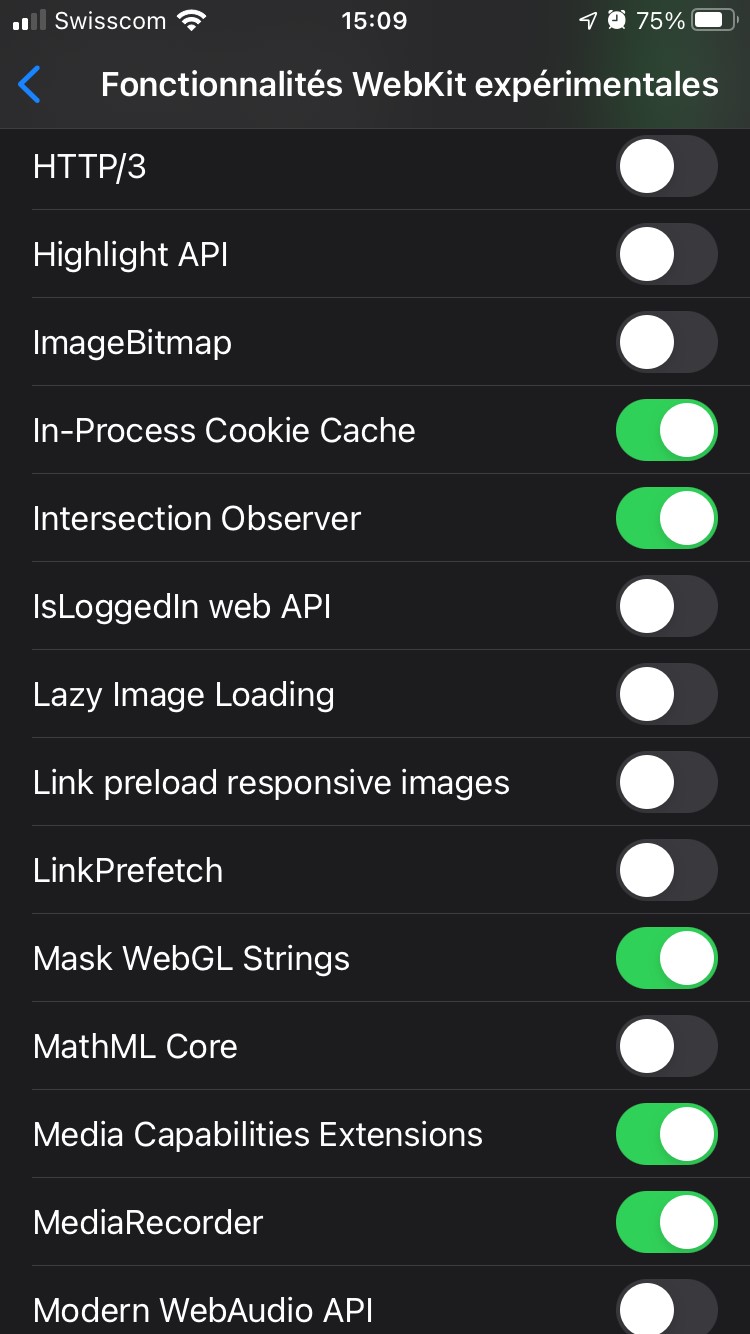Image resolution: width=750 pixels, height=1334 pixels.
Task: Enable Lazy Image Loading
Action: (x=667, y=694)
